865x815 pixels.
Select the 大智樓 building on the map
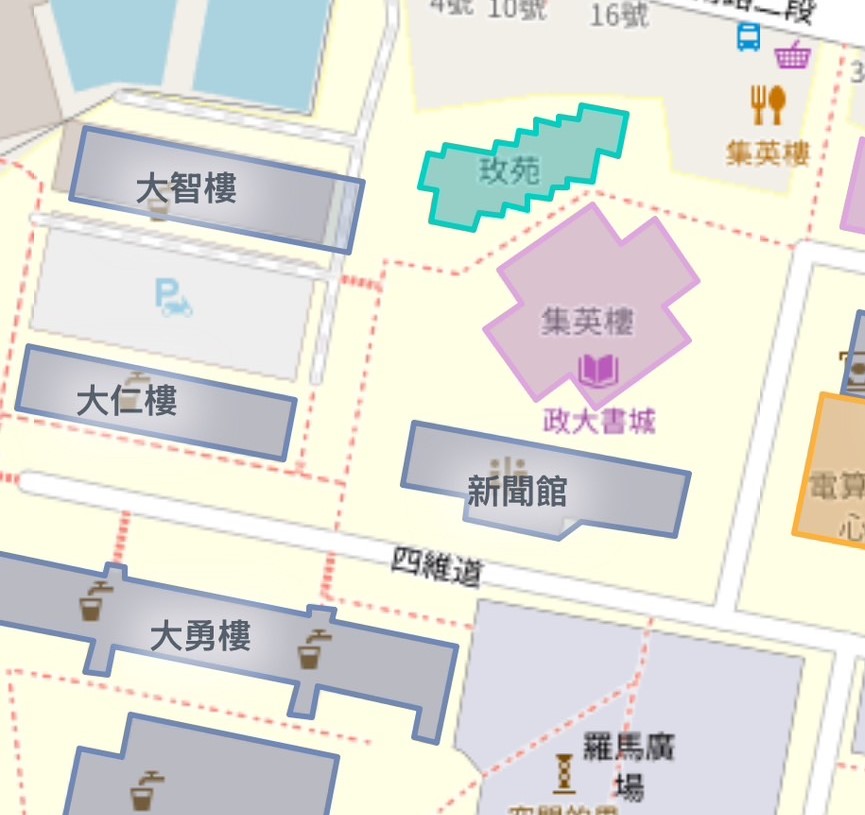(215, 189)
